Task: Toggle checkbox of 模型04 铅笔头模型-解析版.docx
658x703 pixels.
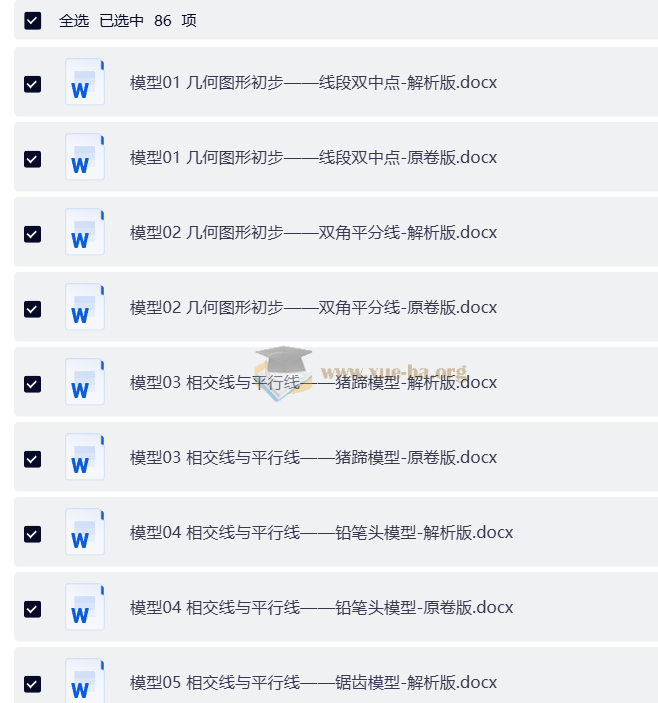Action: click(32, 534)
